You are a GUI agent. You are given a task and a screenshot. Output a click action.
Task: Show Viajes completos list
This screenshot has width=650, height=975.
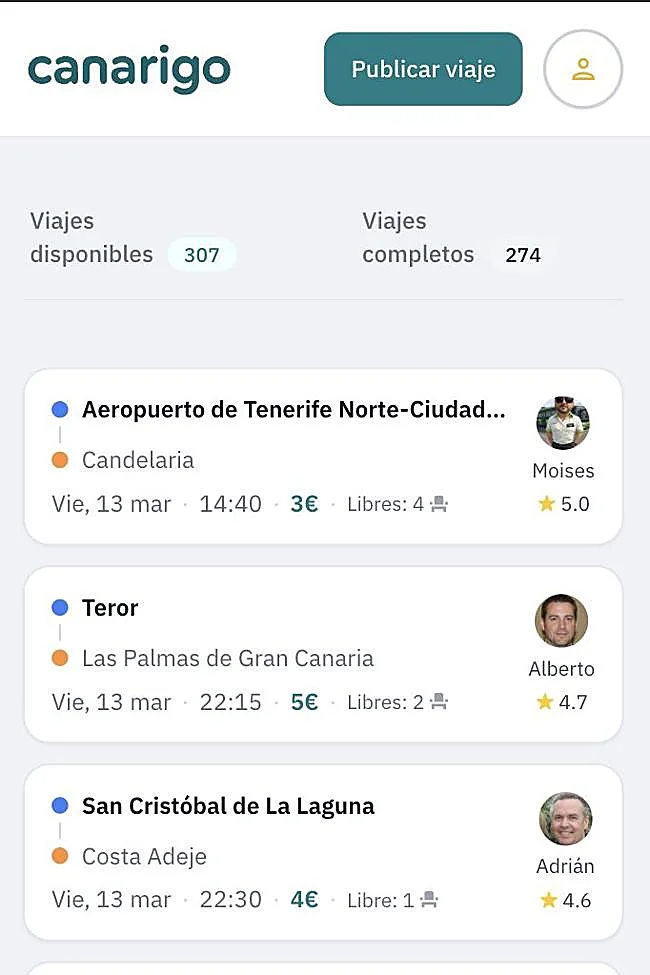[x=455, y=238]
